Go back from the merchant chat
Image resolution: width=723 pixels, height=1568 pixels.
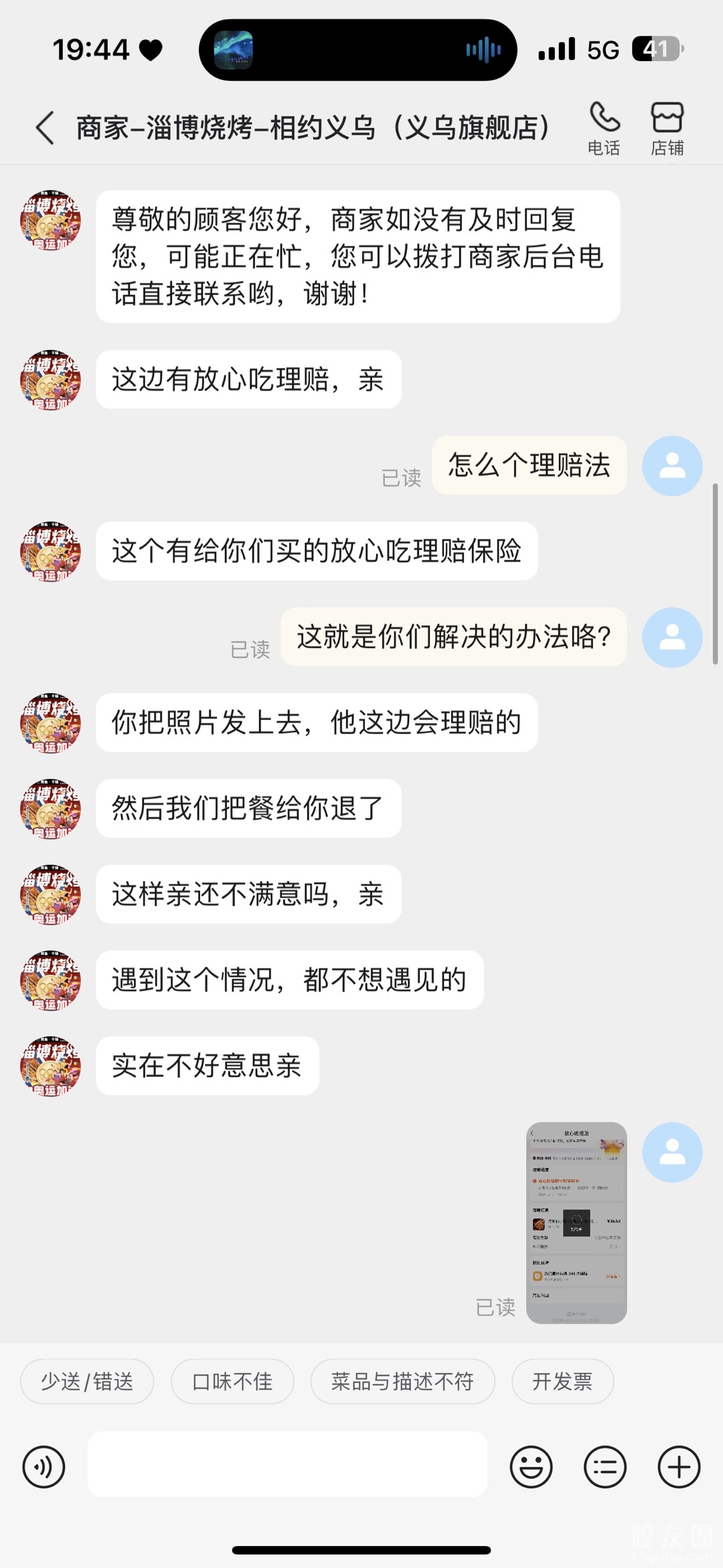click(45, 128)
